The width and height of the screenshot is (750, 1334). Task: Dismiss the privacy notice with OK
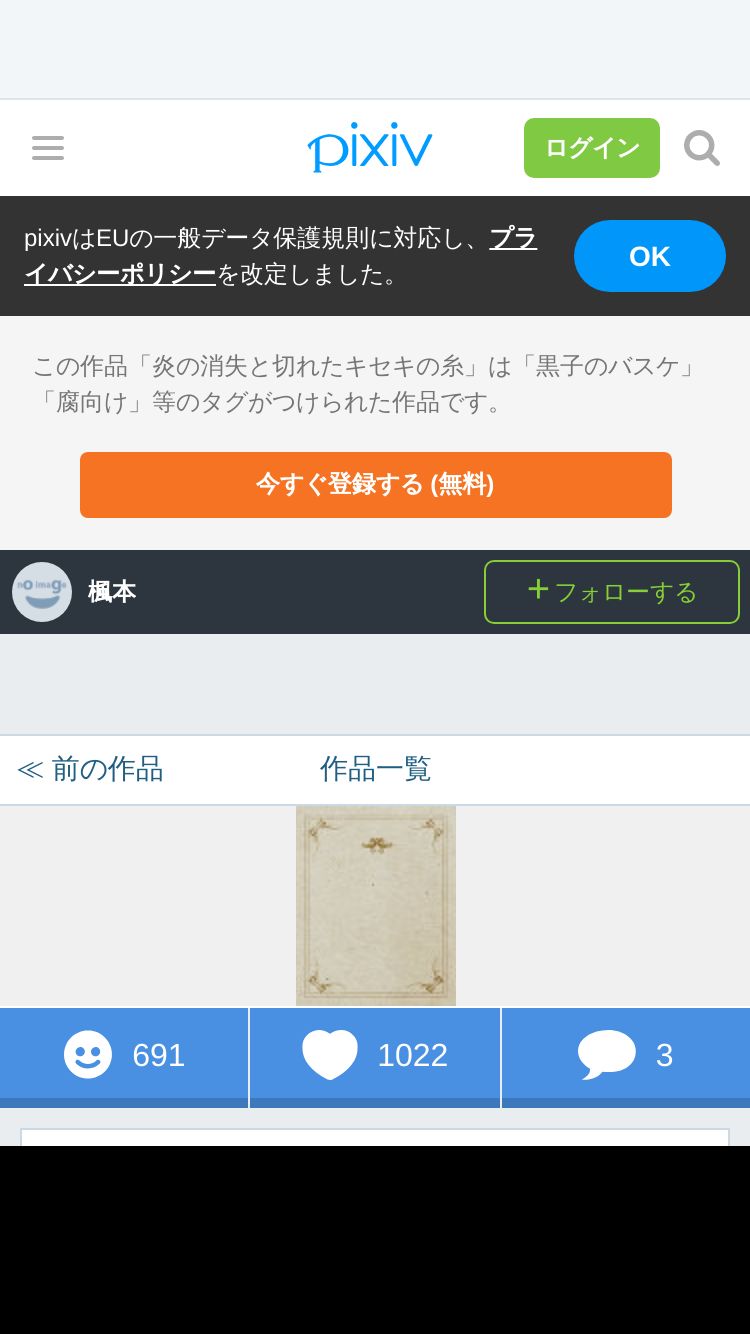(650, 256)
